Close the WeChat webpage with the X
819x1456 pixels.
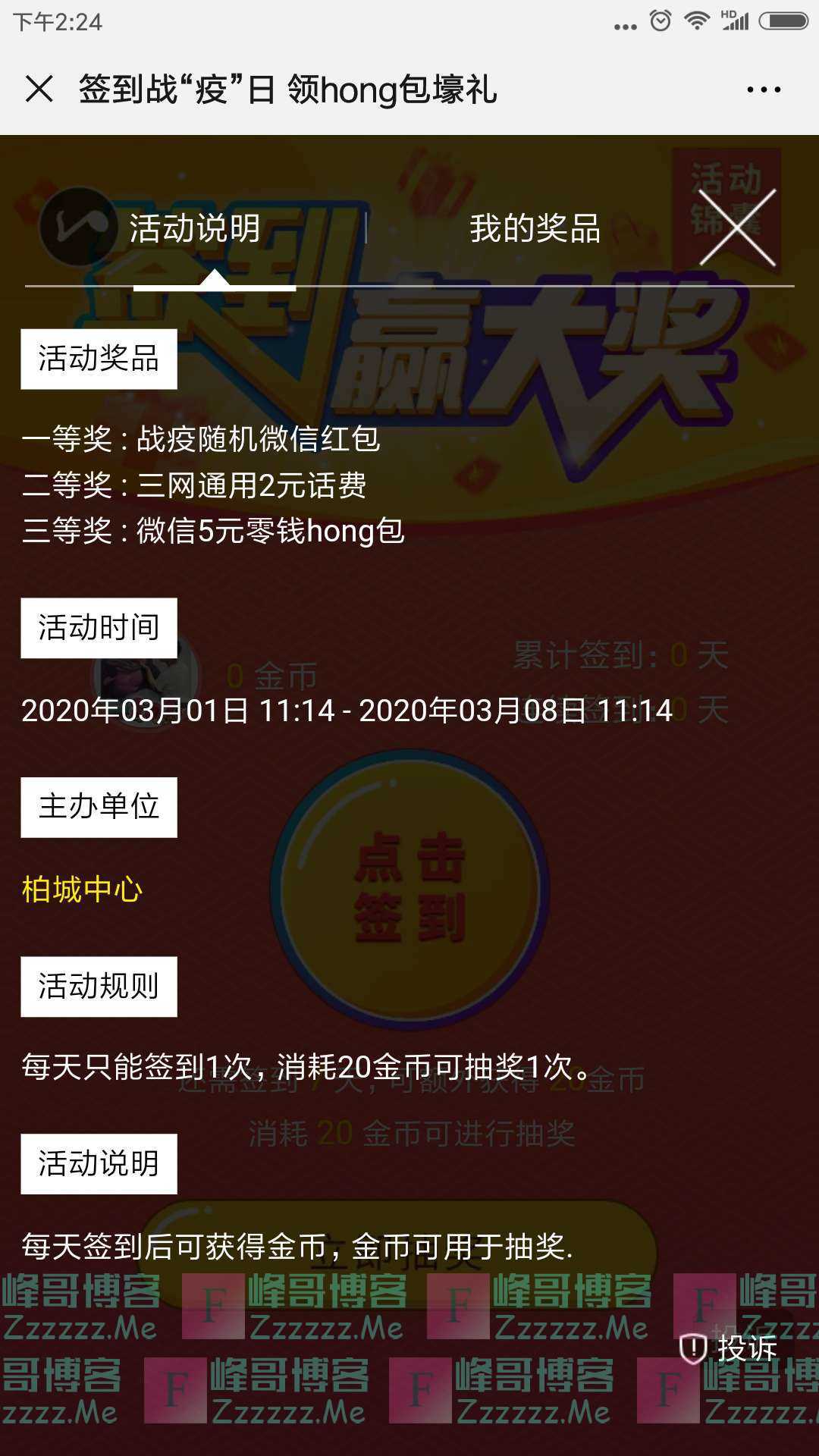[x=39, y=89]
